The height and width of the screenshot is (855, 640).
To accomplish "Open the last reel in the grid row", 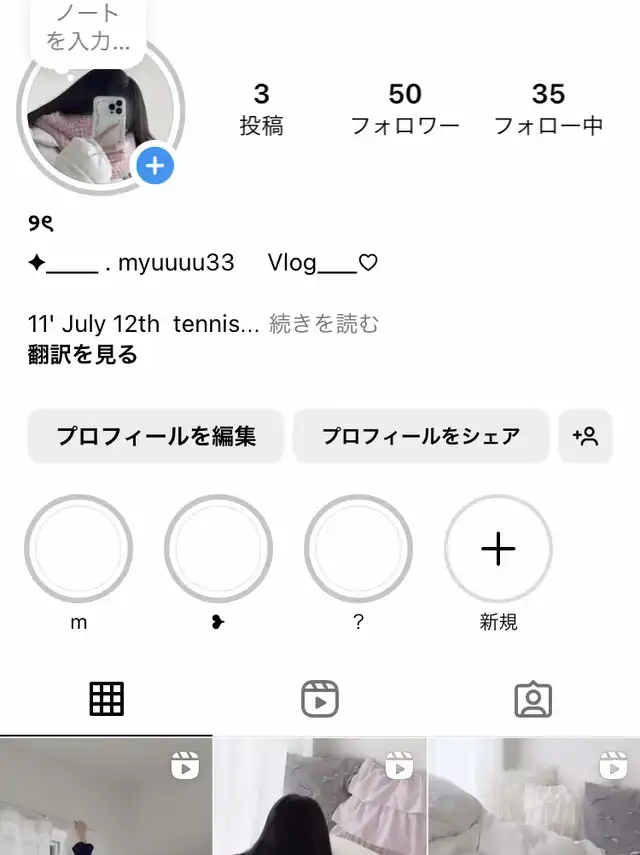I will click(x=534, y=797).
